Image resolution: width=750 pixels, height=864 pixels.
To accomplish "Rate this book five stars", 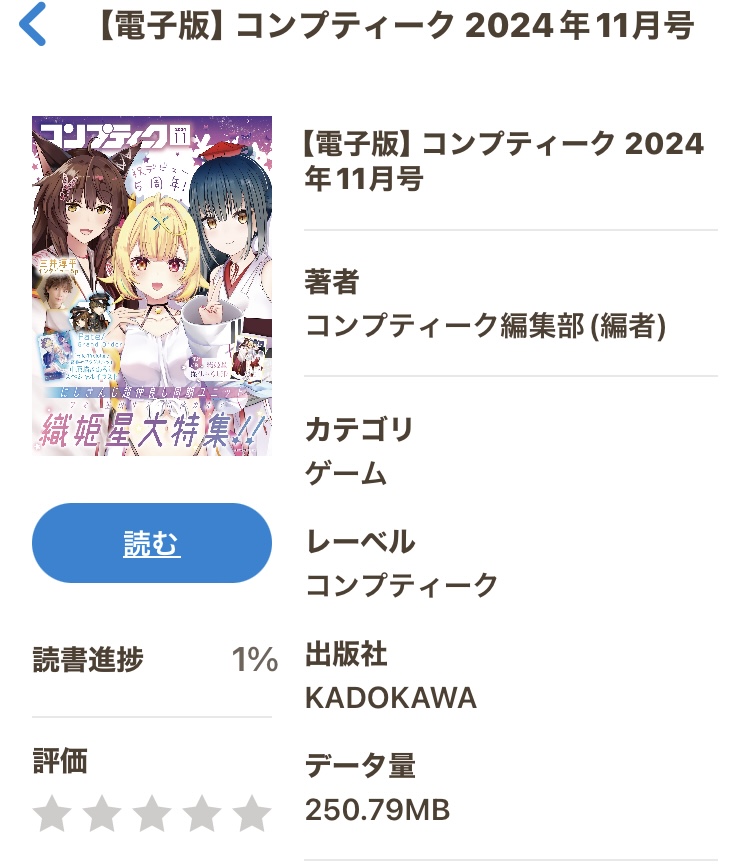I will point(251,813).
